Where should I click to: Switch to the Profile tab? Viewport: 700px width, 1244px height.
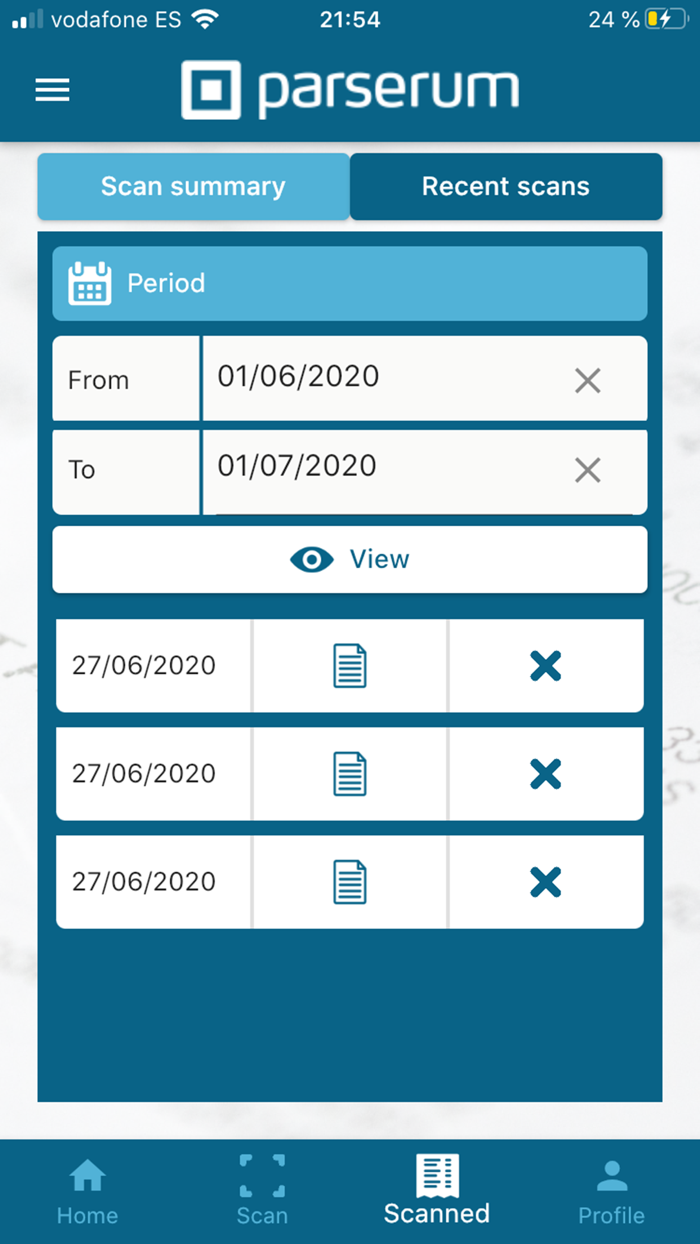[x=611, y=1191]
